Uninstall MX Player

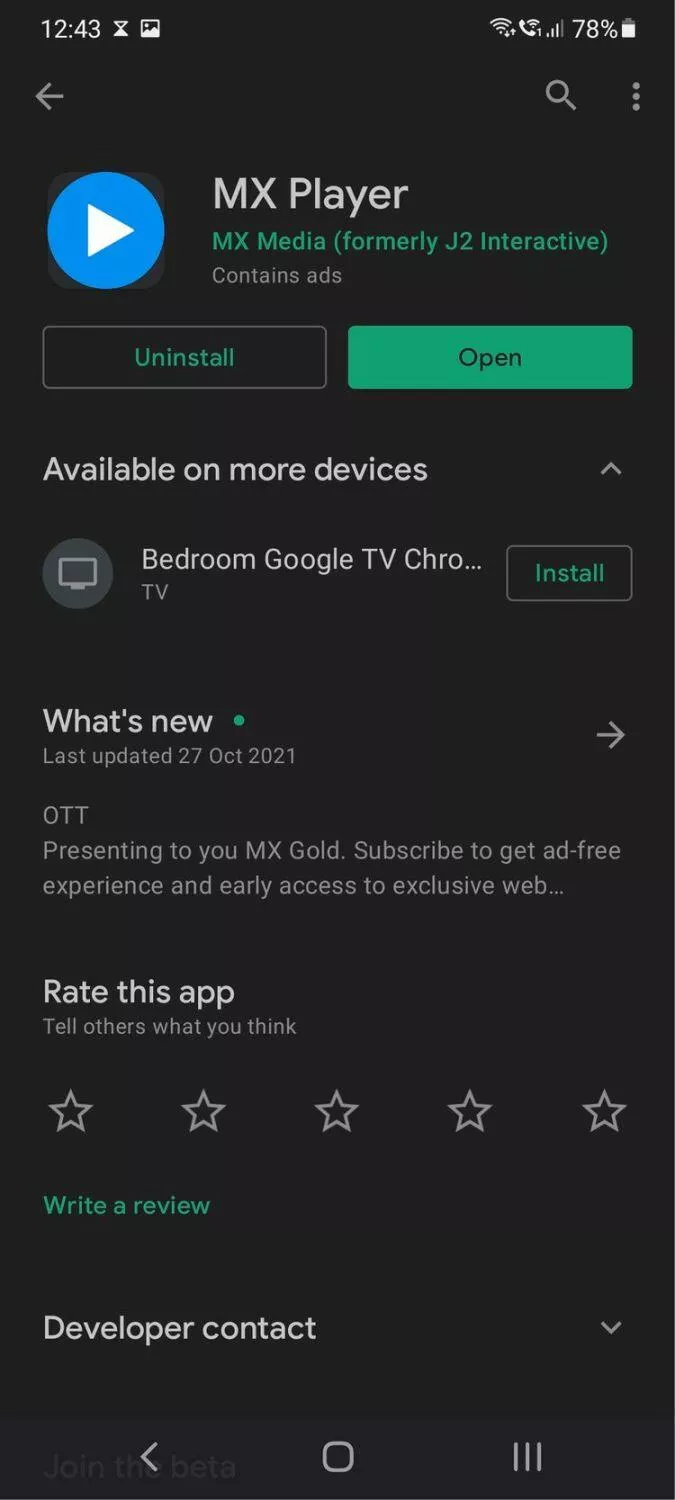184,357
